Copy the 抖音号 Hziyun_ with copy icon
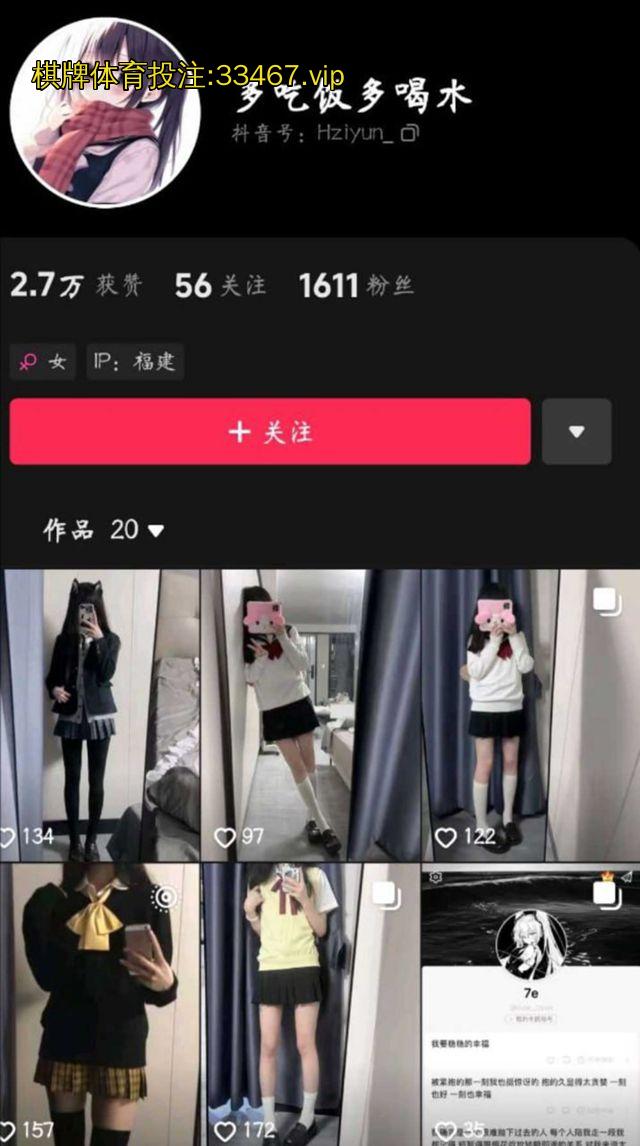 [408, 133]
